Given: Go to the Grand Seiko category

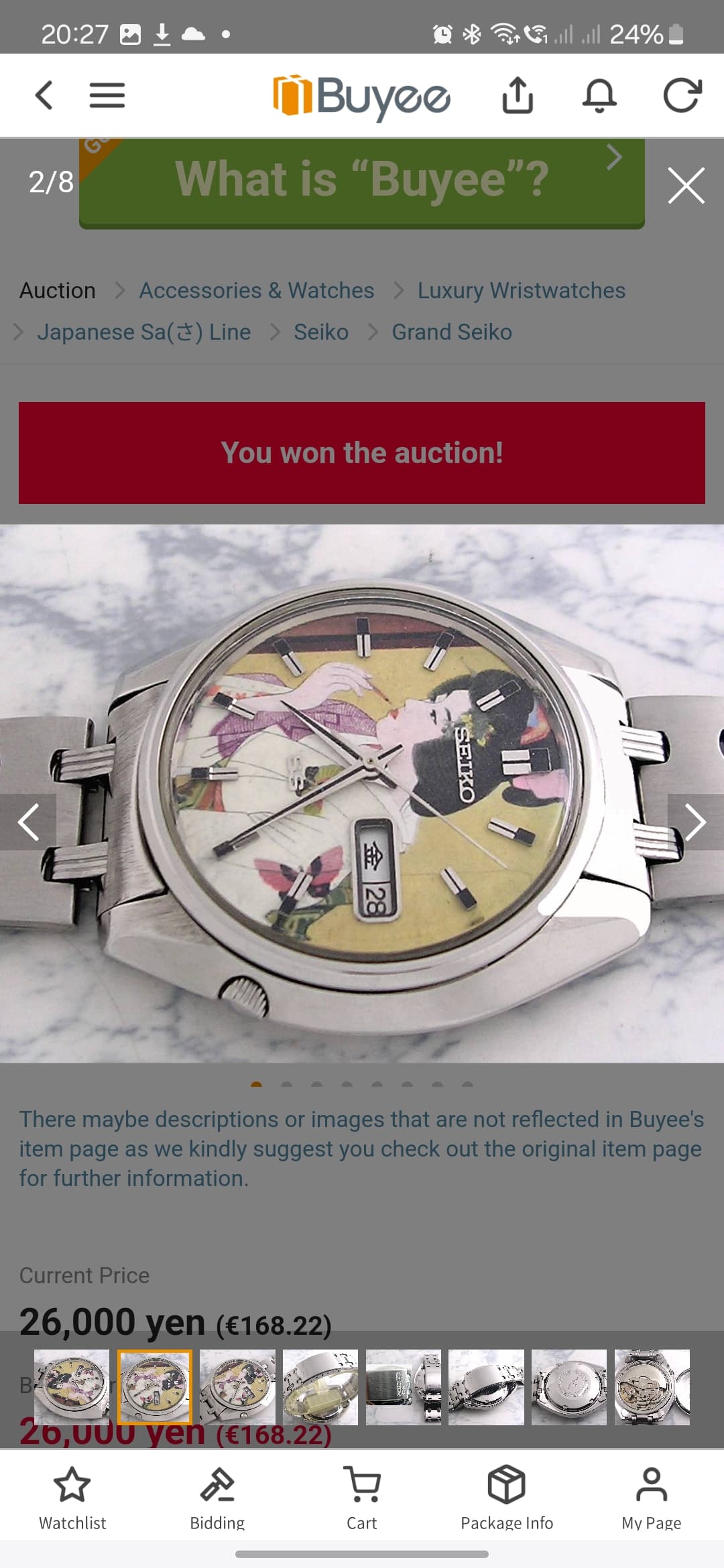Looking at the screenshot, I should point(452,332).
